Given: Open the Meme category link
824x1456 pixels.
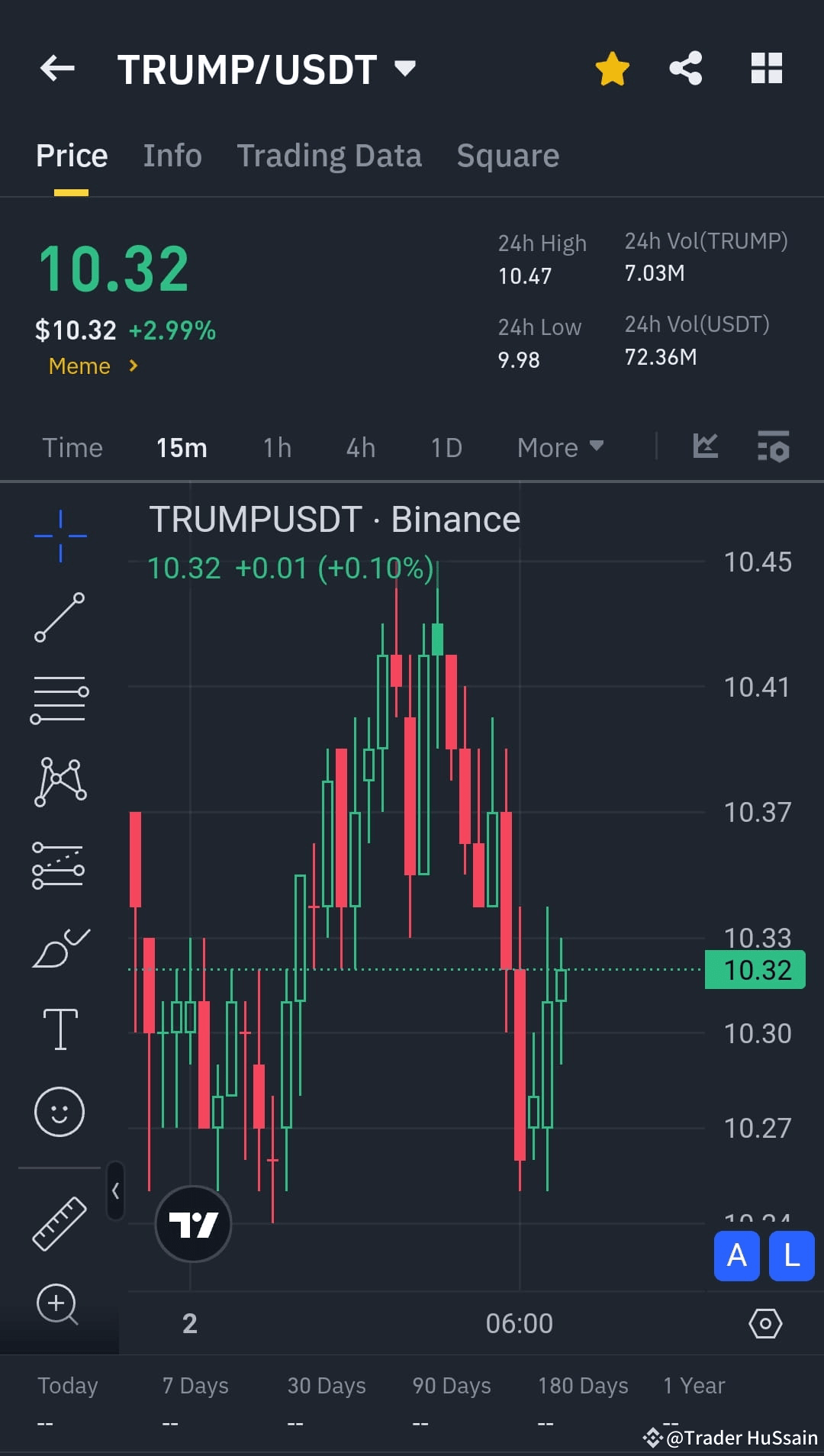Looking at the screenshot, I should 79,366.
